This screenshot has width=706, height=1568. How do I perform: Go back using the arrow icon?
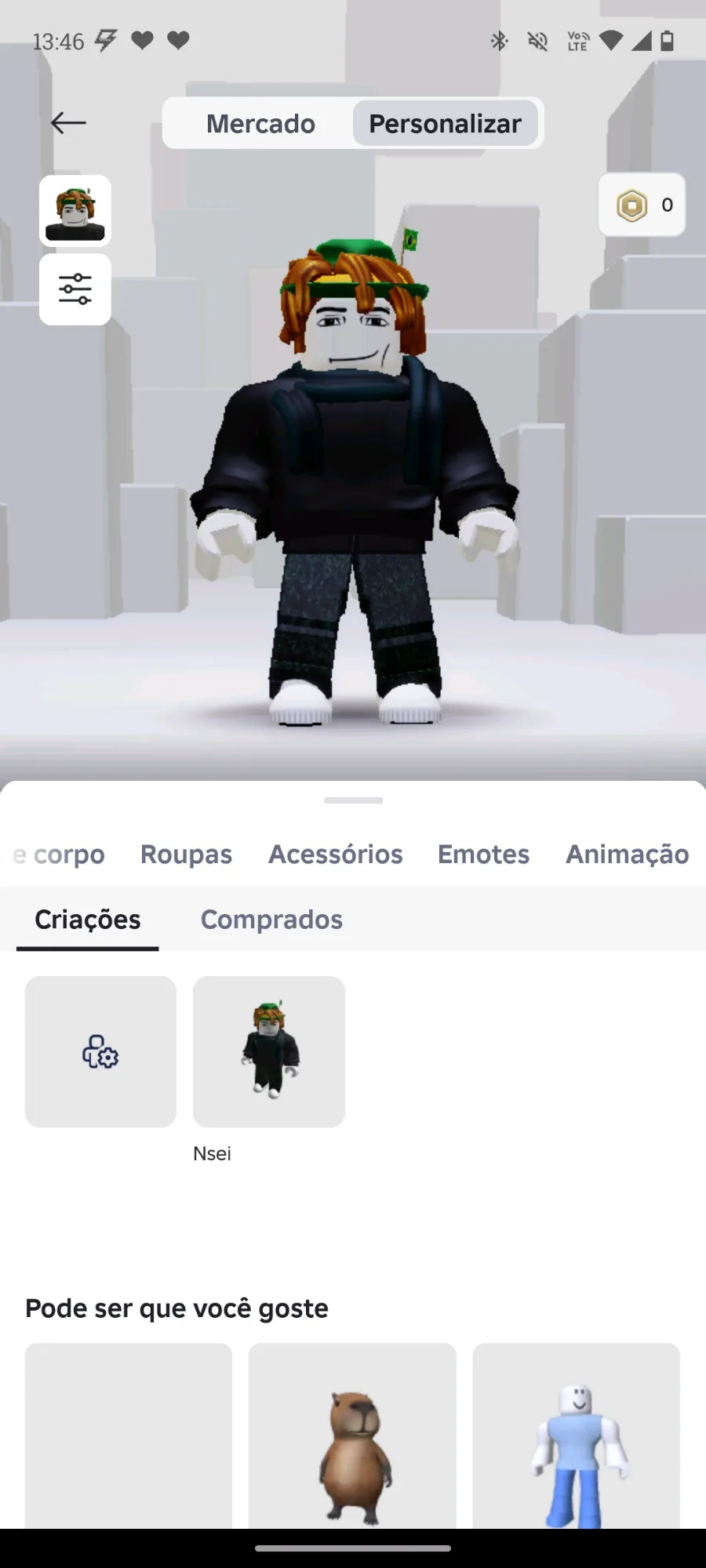click(x=68, y=123)
